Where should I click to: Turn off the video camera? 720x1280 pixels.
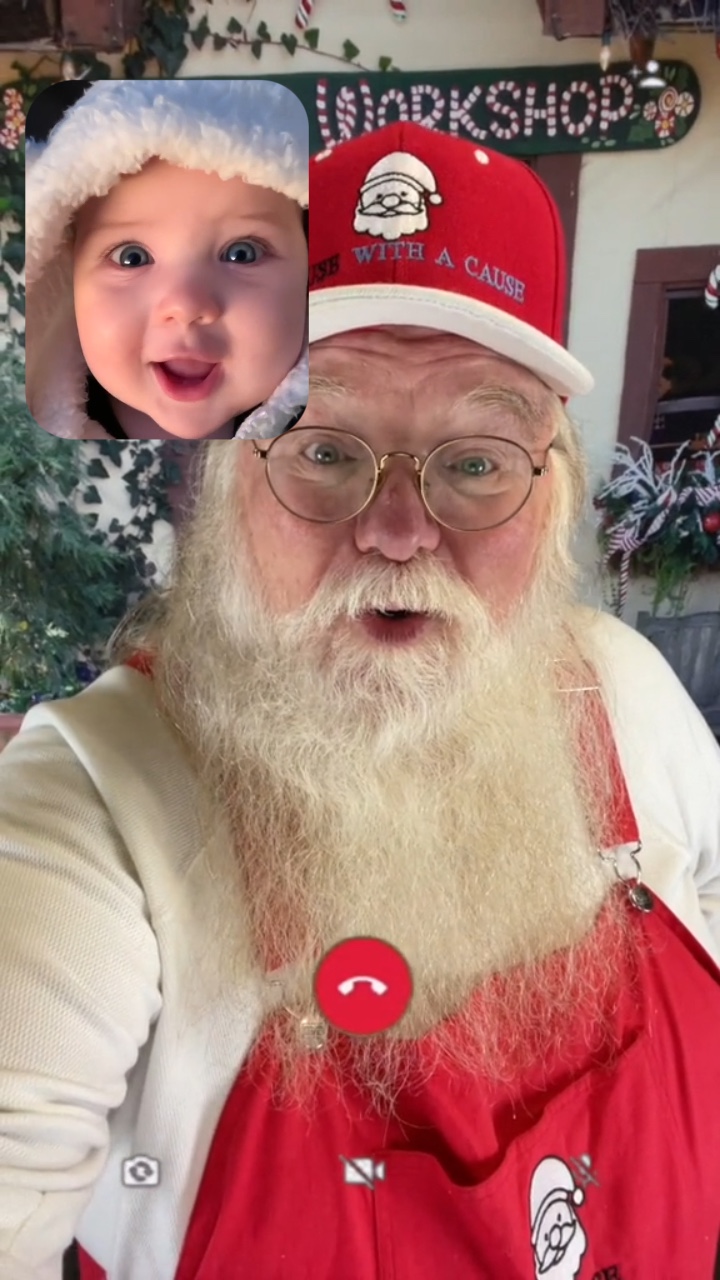[363, 1171]
